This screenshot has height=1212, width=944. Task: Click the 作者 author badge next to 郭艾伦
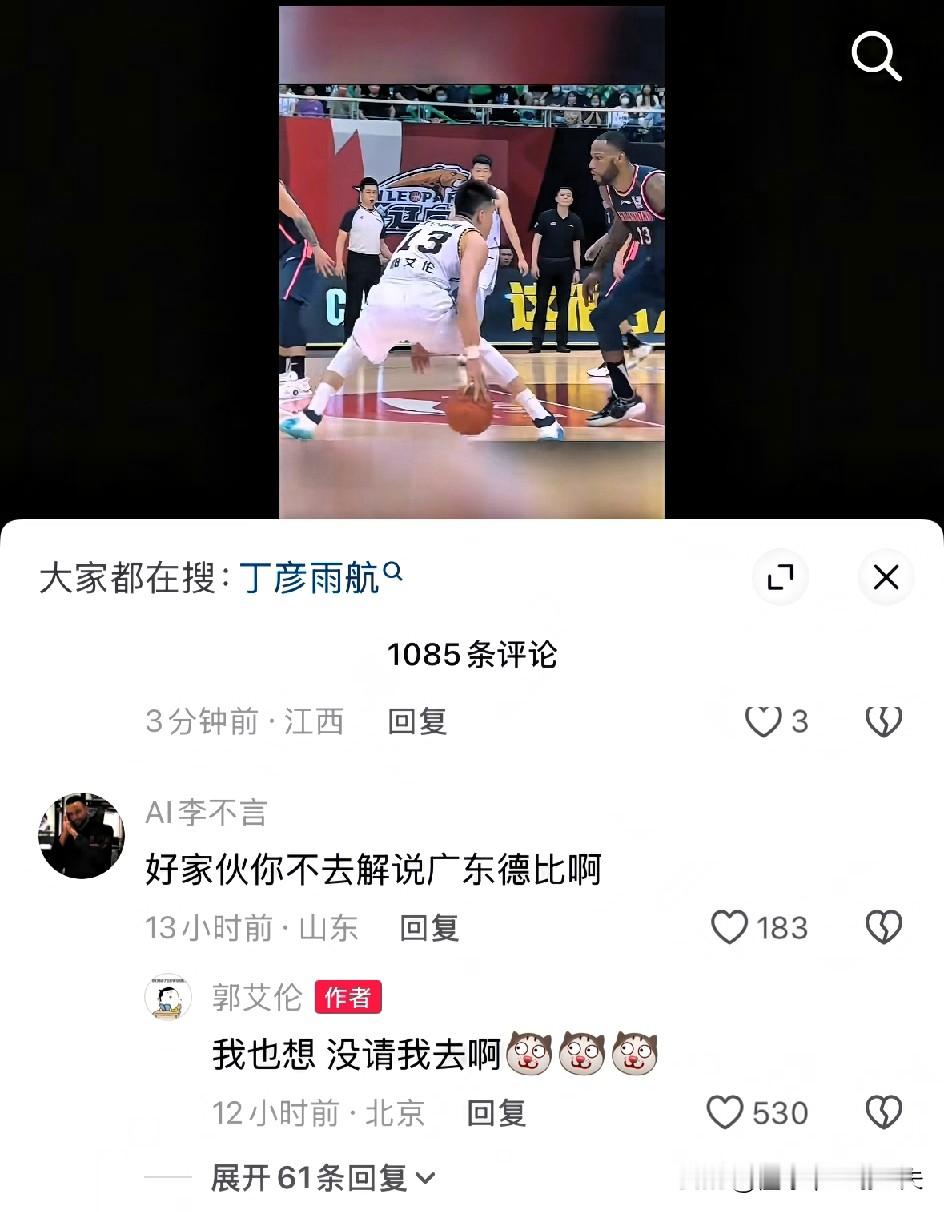347,997
